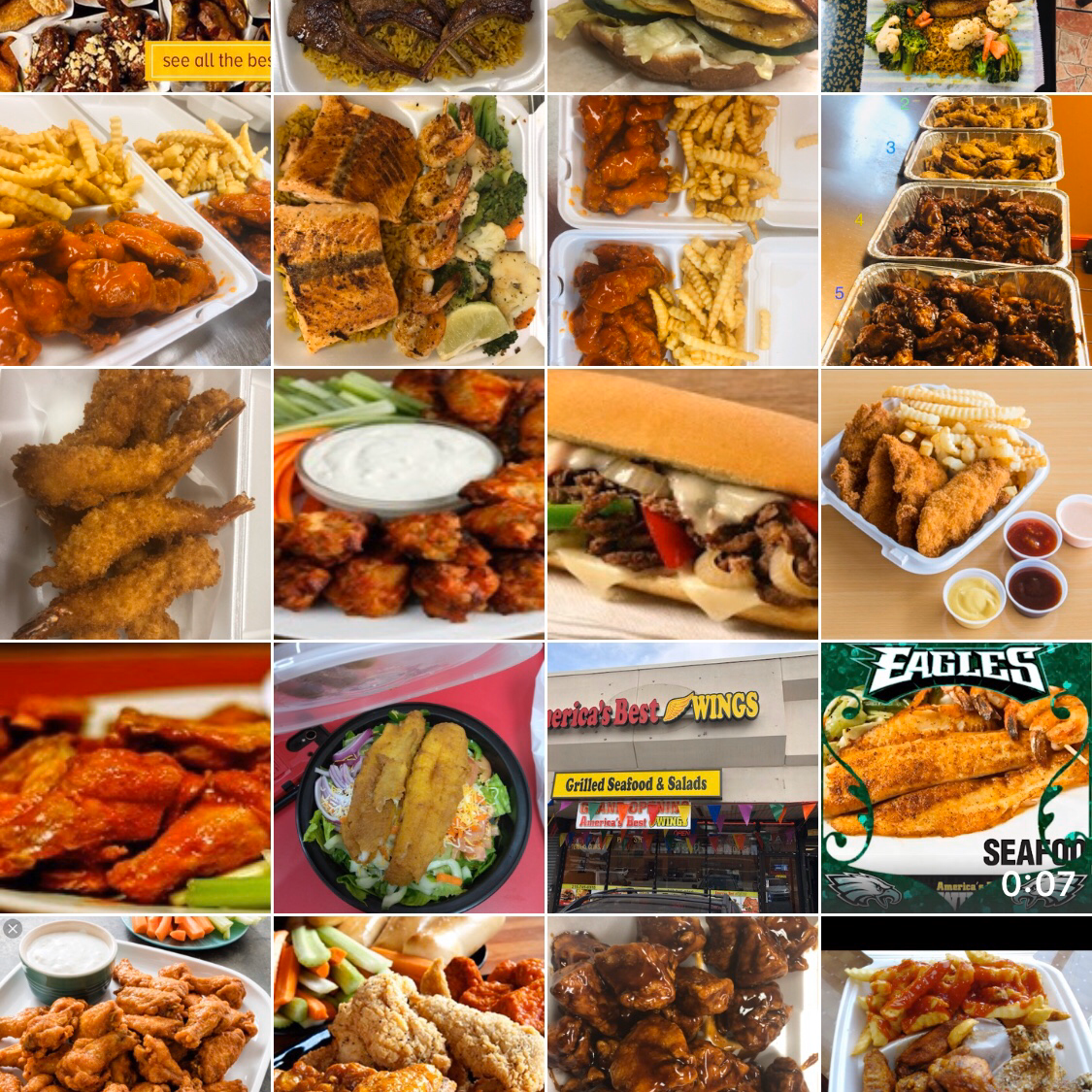Play the Eagles seafood video tile

(x=956, y=778)
